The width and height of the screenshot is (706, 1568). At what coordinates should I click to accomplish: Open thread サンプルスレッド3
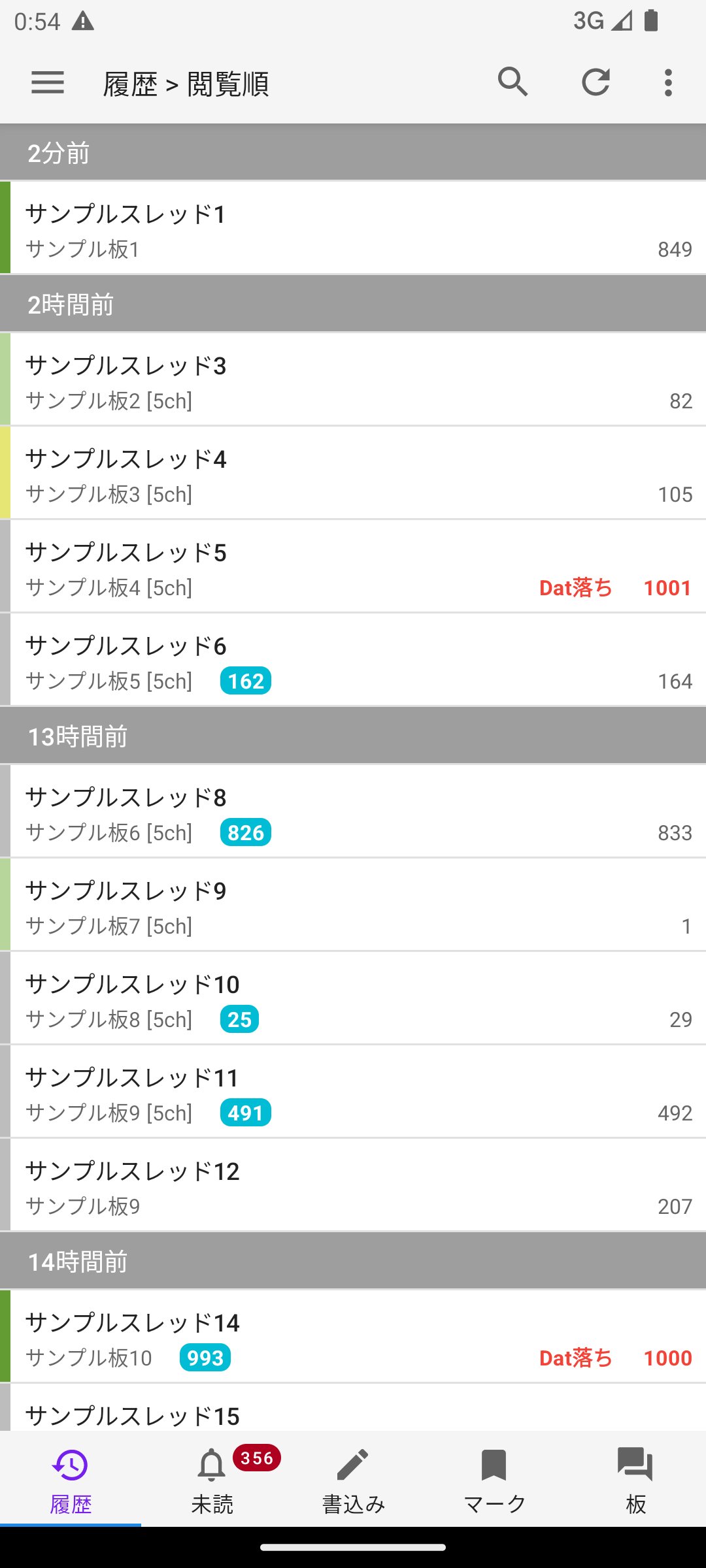point(353,380)
